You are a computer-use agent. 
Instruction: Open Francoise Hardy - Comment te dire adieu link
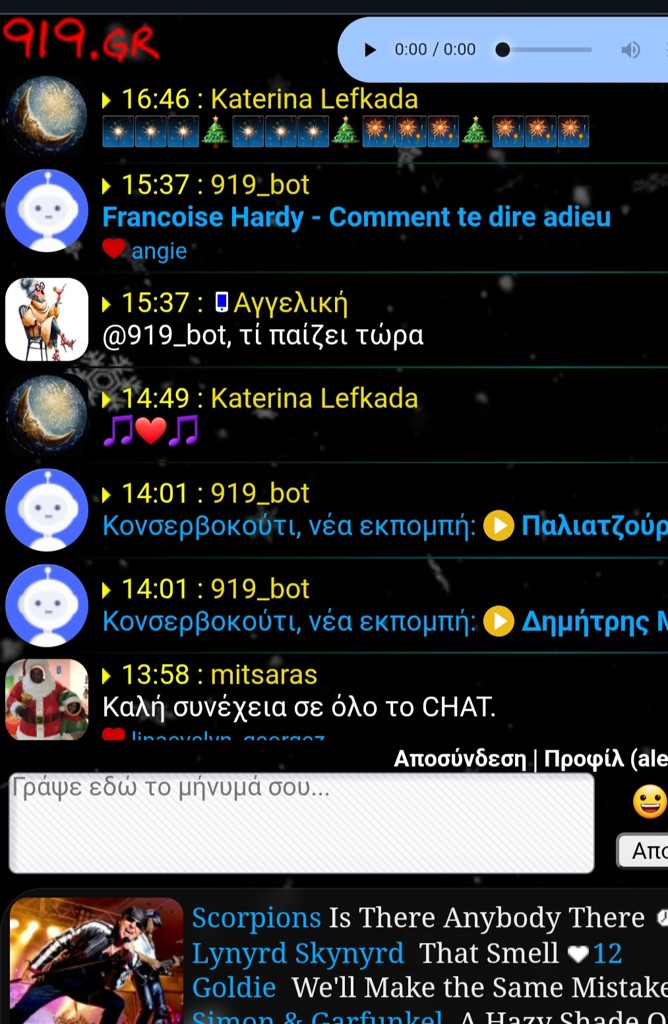[x=356, y=217]
